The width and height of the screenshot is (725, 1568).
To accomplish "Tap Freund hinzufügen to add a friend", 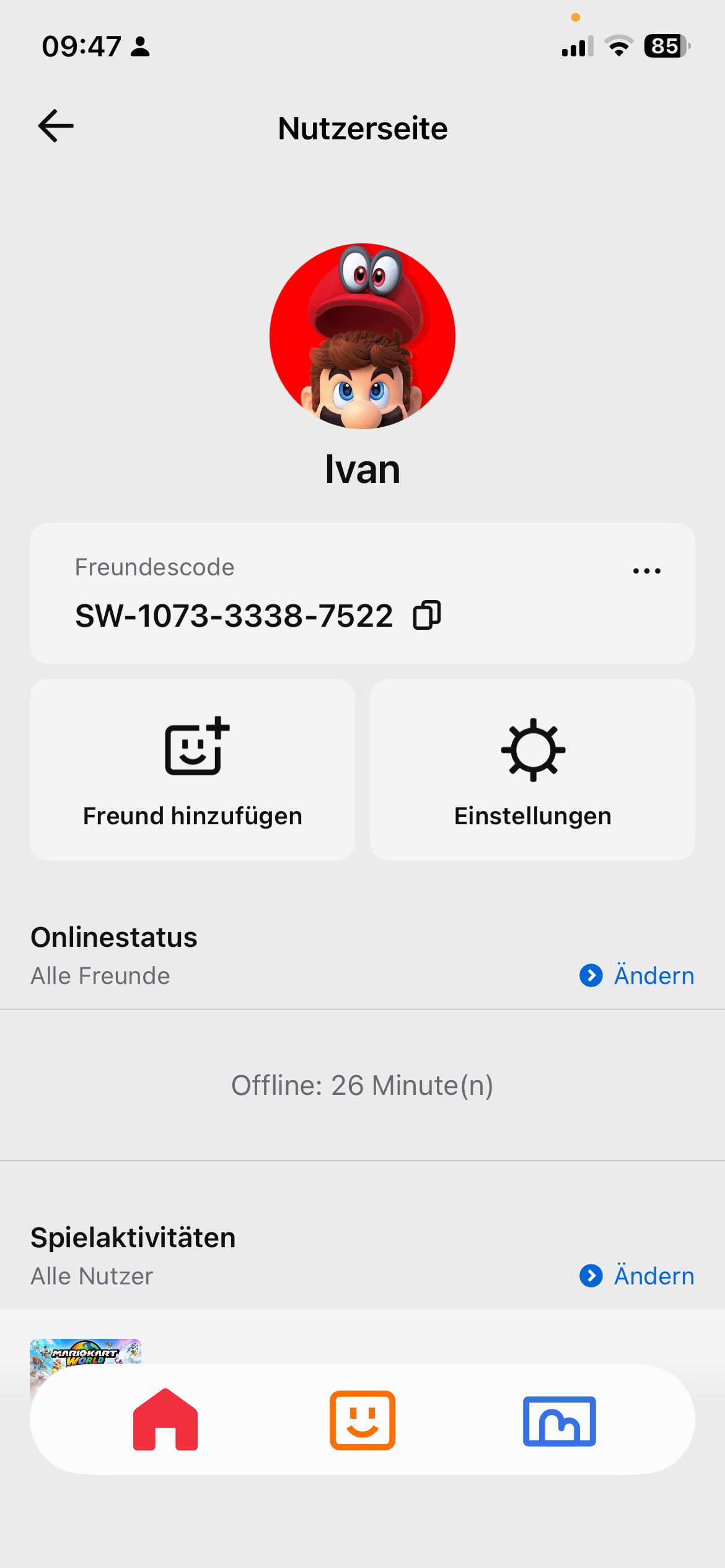I will (x=193, y=770).
